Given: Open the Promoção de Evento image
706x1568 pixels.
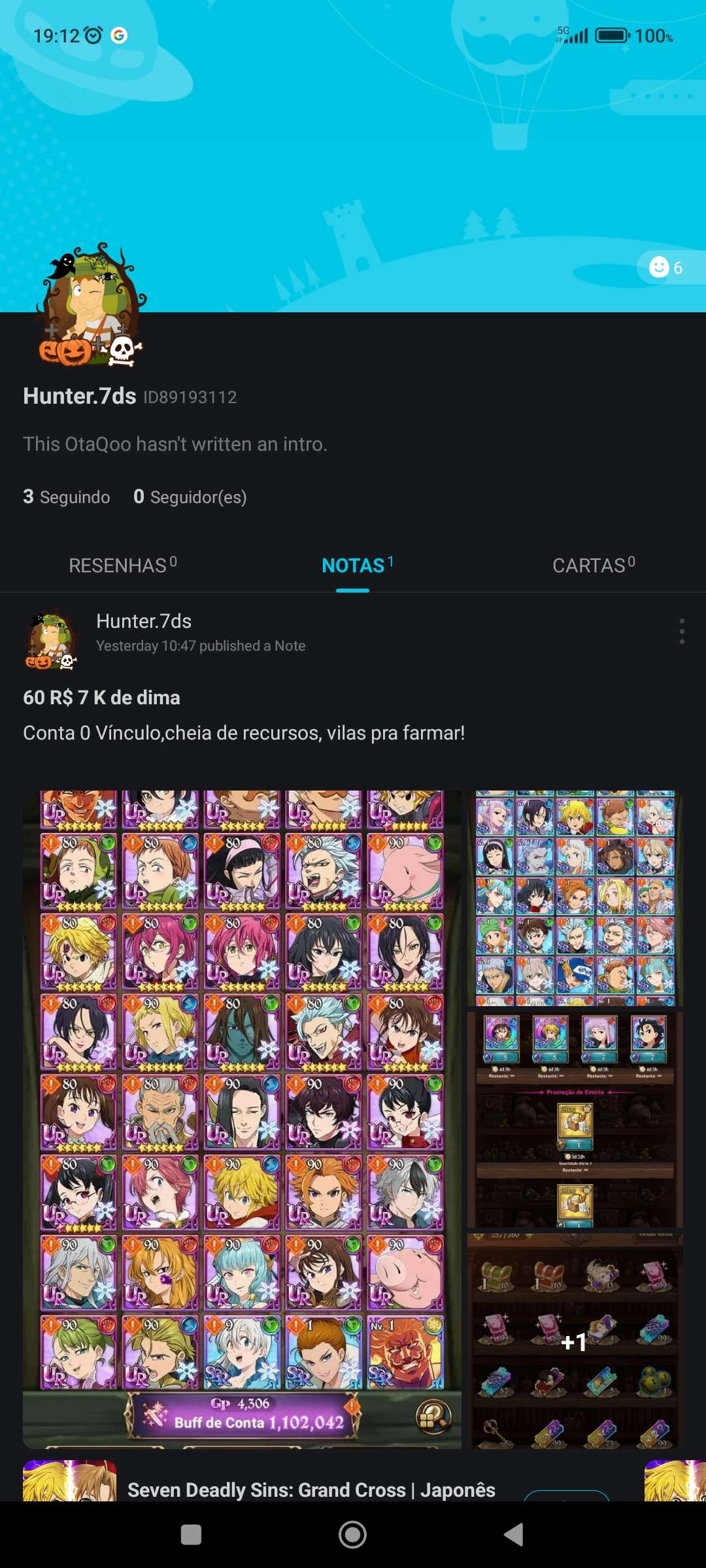Looking at the screenshot, I should pos(575,1119).
